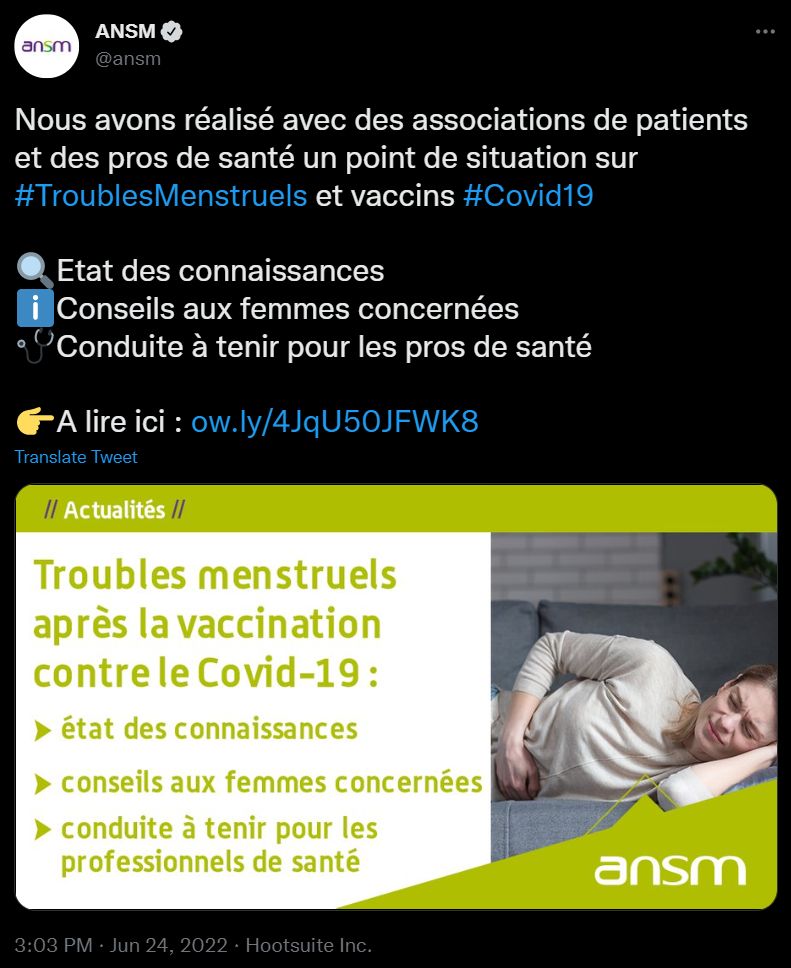Screen dimensions: 791x968
Task: Open the #Covid19 hashtag
Action: tap(528, 195)
